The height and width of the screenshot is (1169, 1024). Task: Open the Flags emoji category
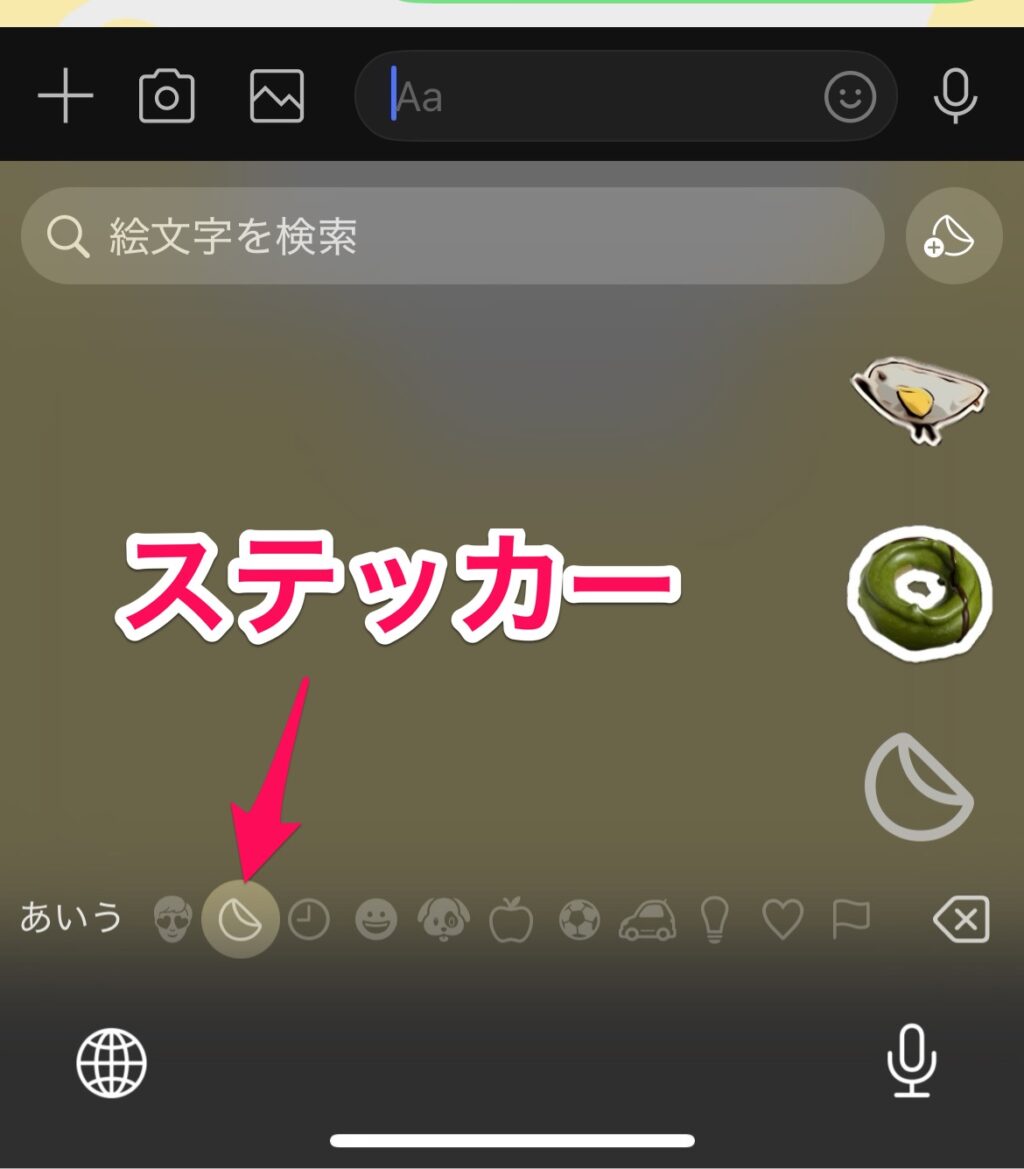click(851, 918)
